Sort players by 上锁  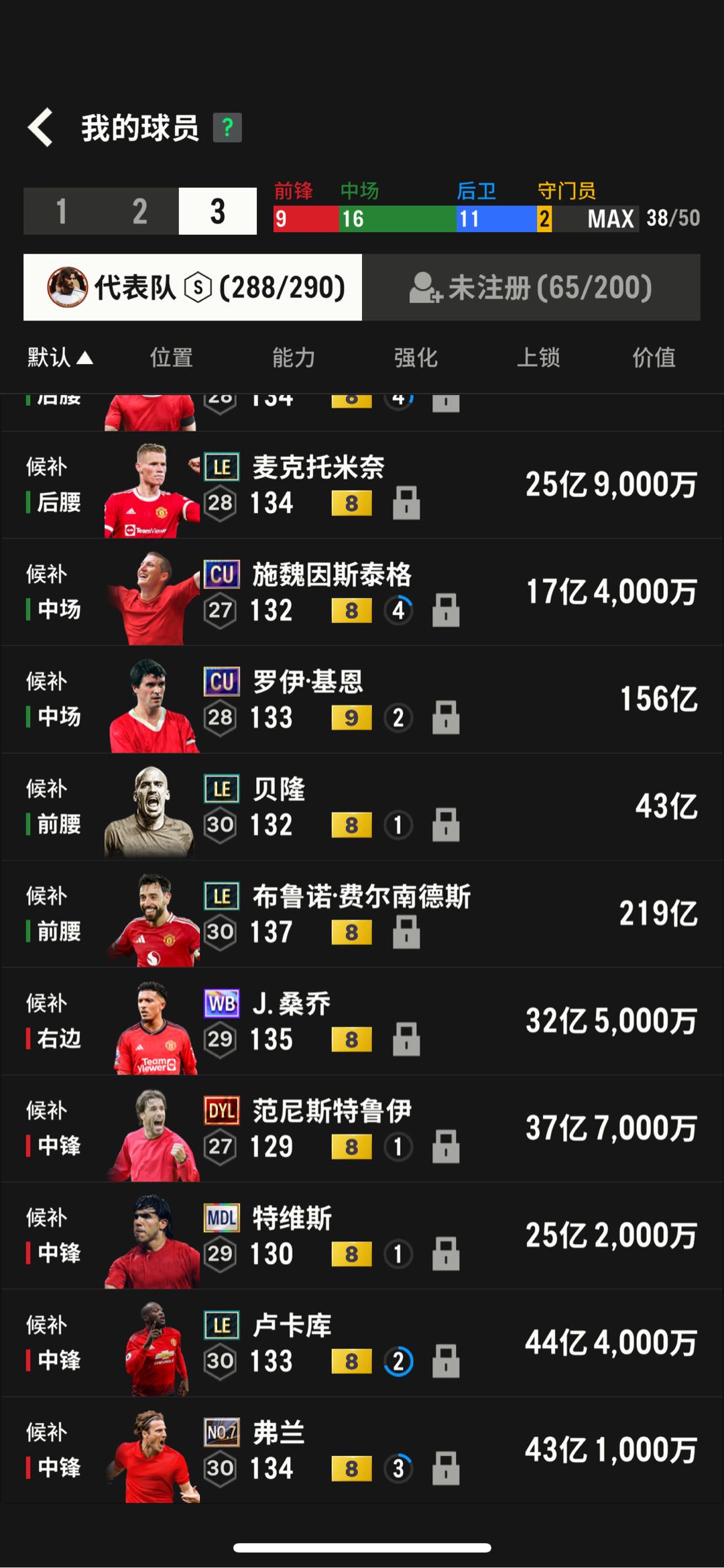coord(538,357)
